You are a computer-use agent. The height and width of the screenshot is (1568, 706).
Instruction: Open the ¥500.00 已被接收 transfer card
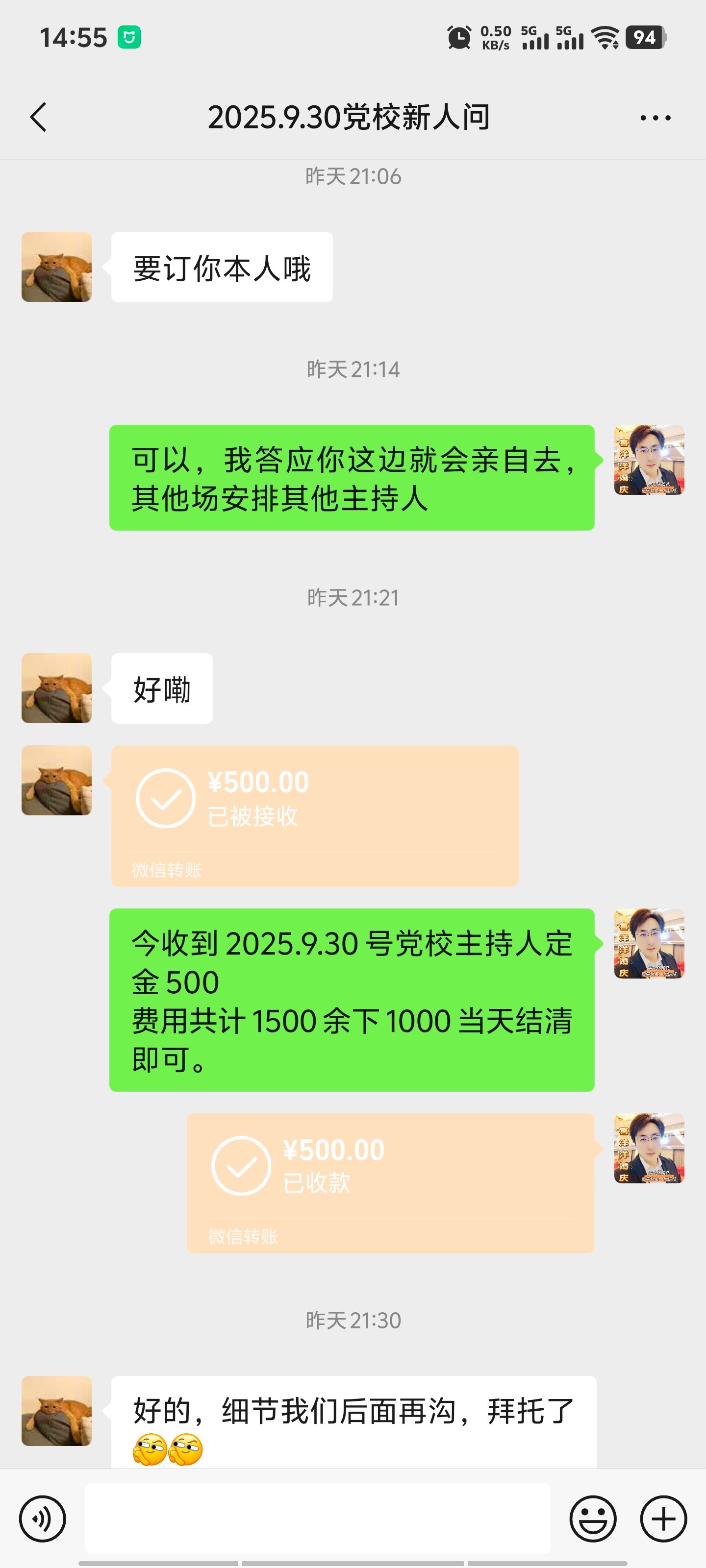315,816
